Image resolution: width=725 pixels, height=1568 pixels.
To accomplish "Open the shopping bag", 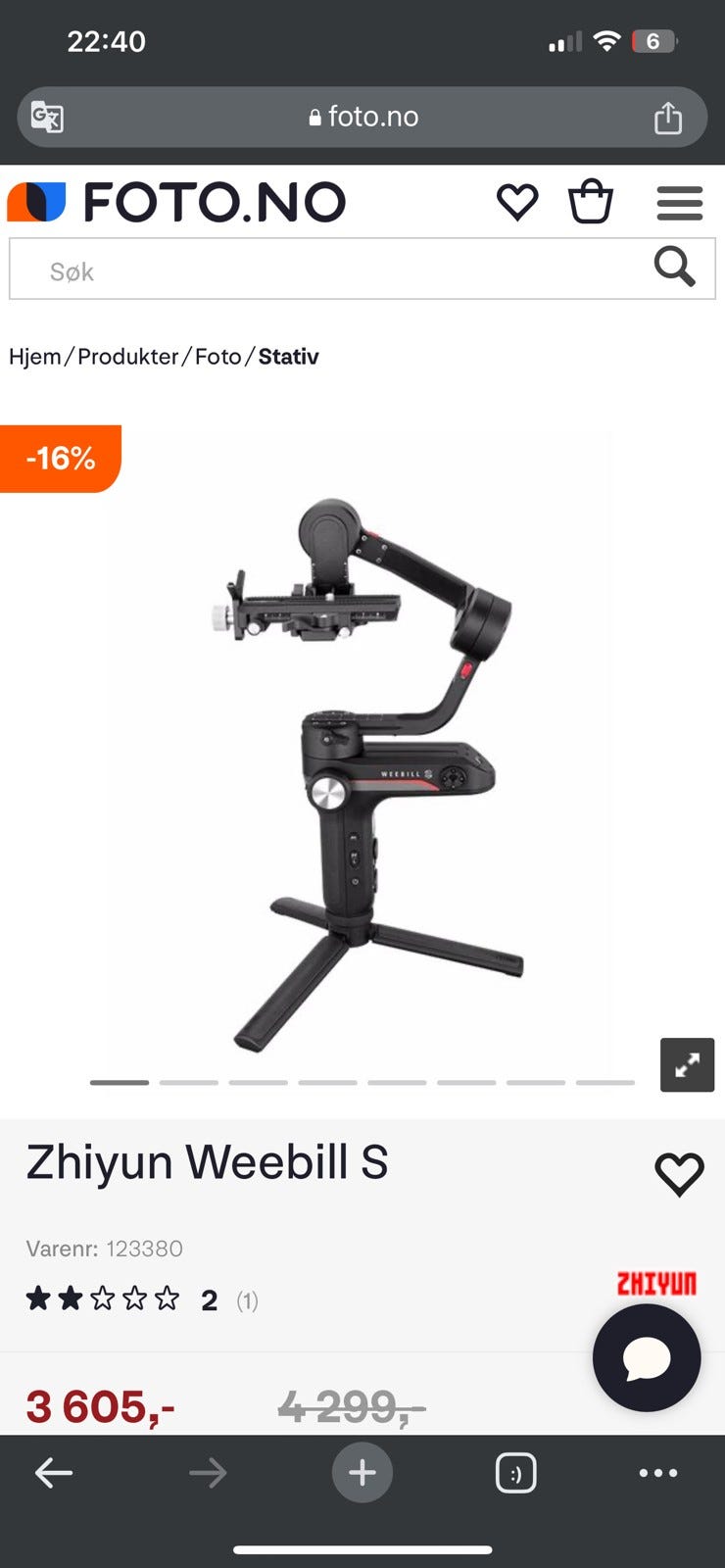I will [x=591, y=202].
